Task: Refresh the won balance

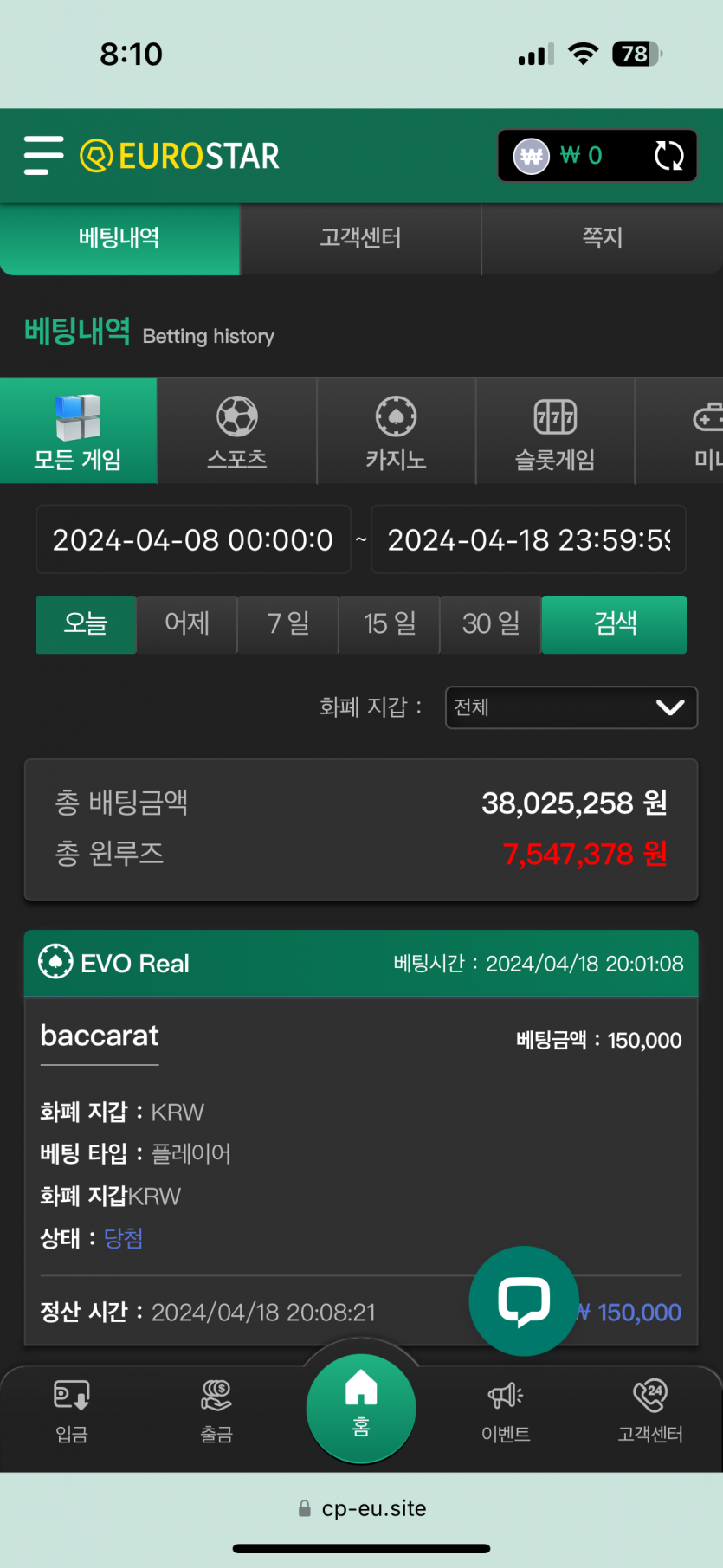Action: [668, 156]
